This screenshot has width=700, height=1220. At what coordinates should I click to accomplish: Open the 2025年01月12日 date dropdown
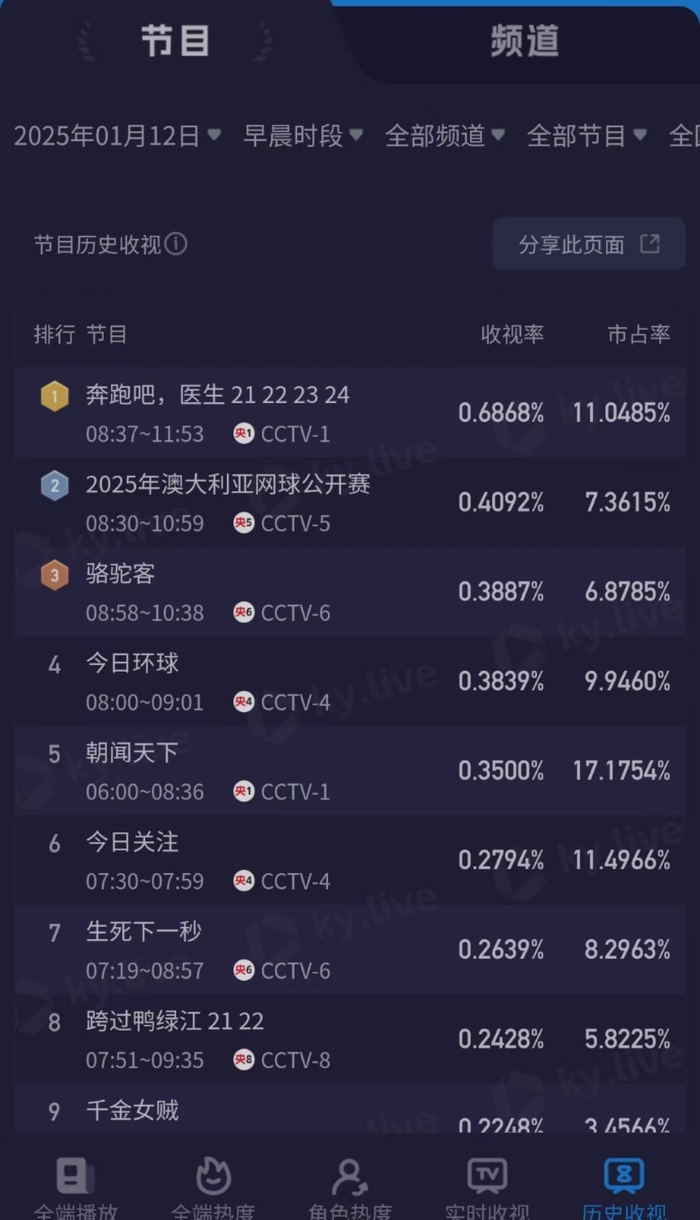coord(117,136)
